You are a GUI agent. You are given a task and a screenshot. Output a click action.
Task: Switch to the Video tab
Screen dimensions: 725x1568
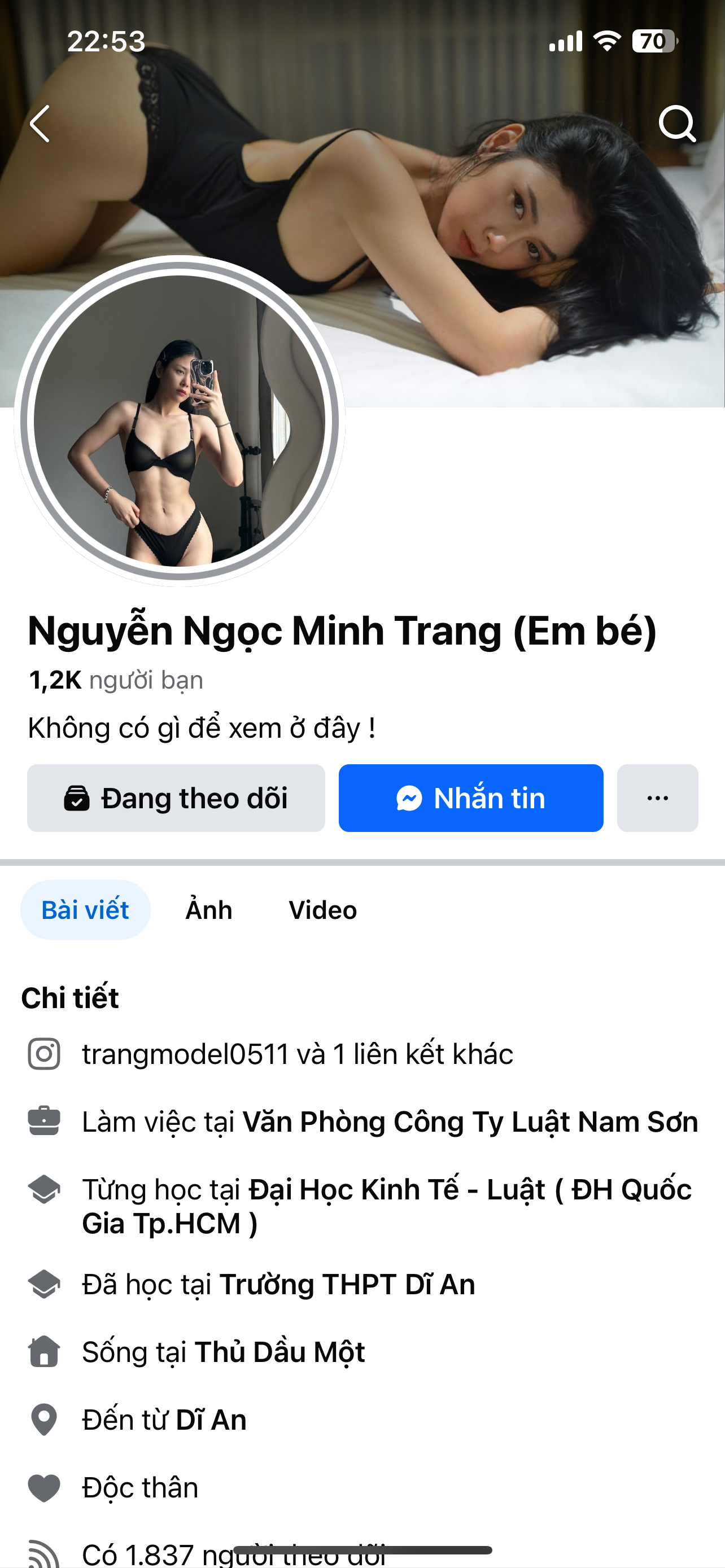(x=322, y=910)
